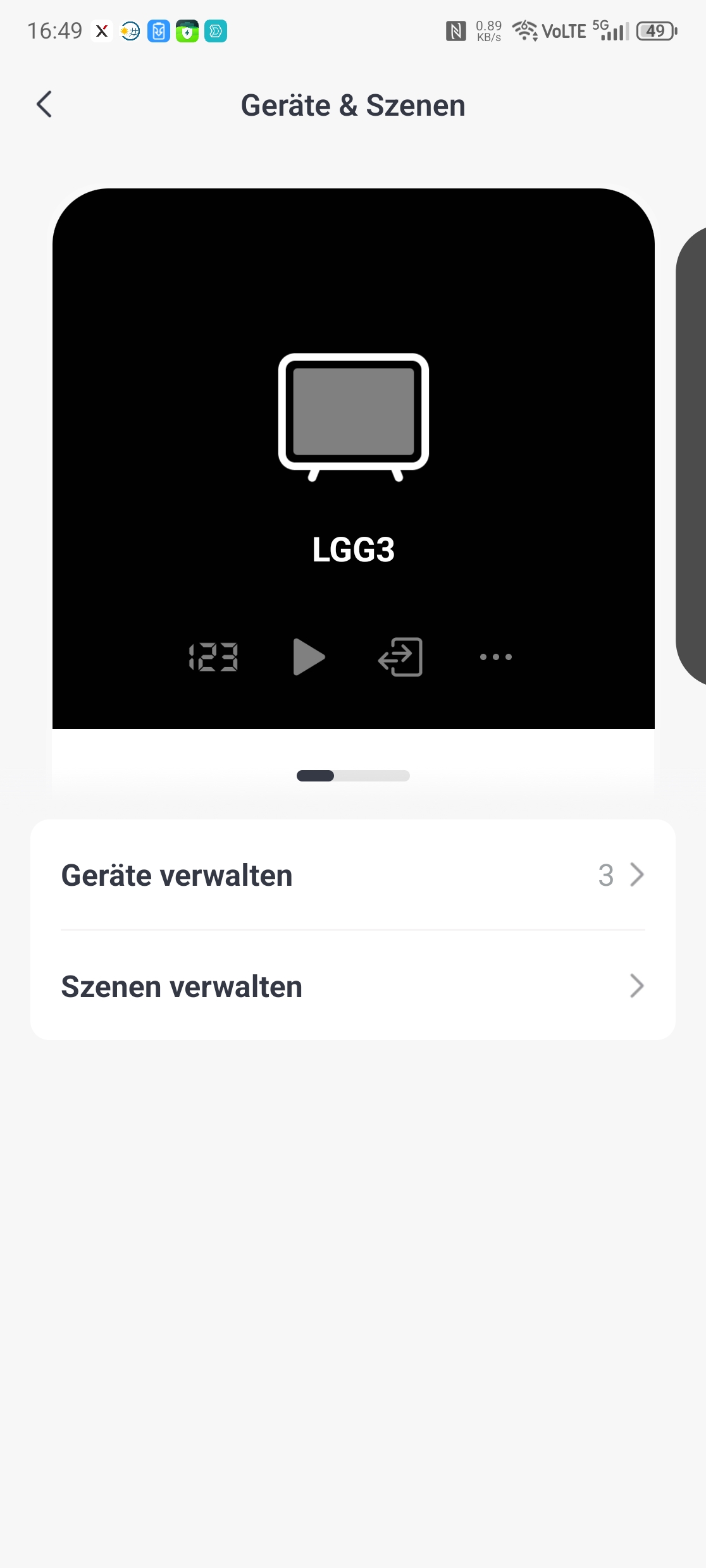Tap the device card page indicator
The image size is (706, 1568).
tap(353, 776)
